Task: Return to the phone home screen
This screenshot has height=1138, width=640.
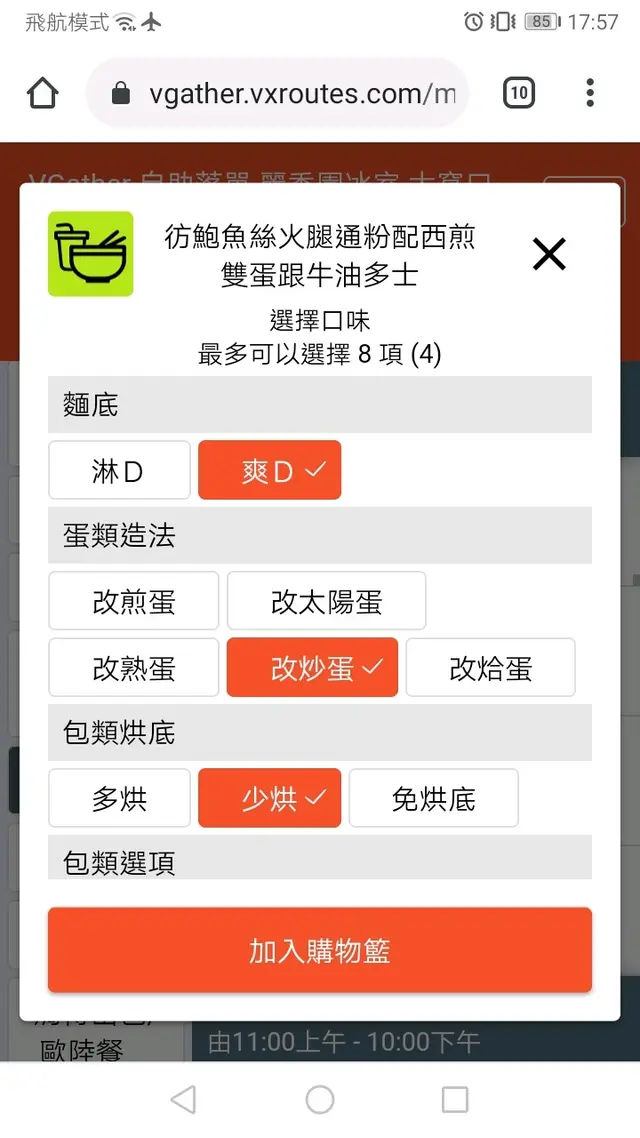Action: pyautogui.click(x=320, y=1100)
